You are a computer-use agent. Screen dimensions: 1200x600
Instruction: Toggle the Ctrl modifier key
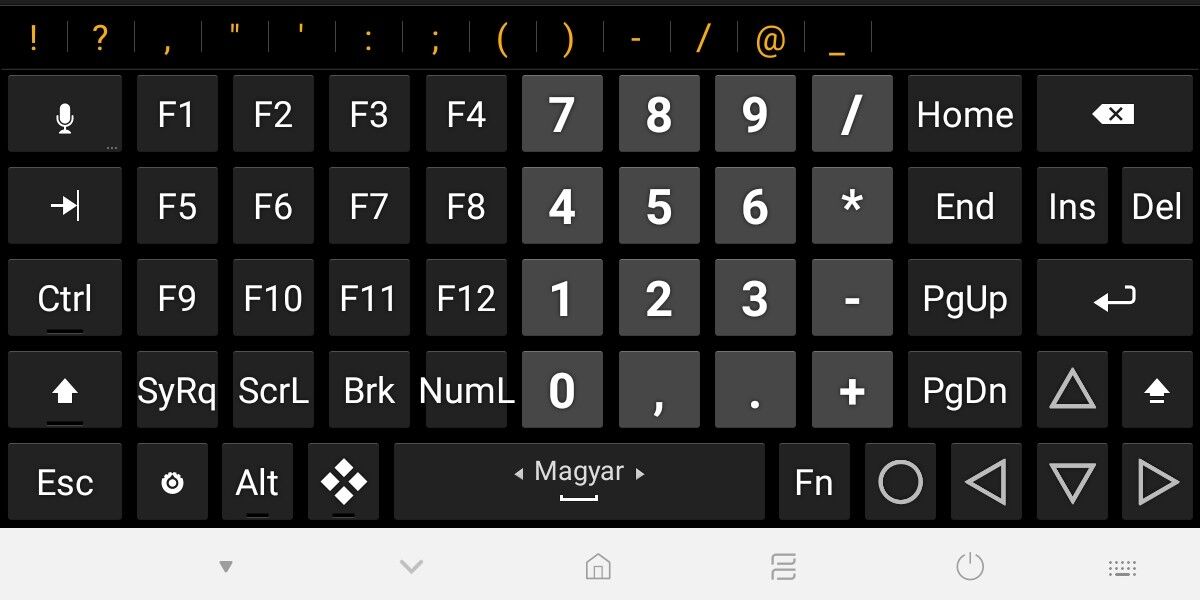pos(65,299)
